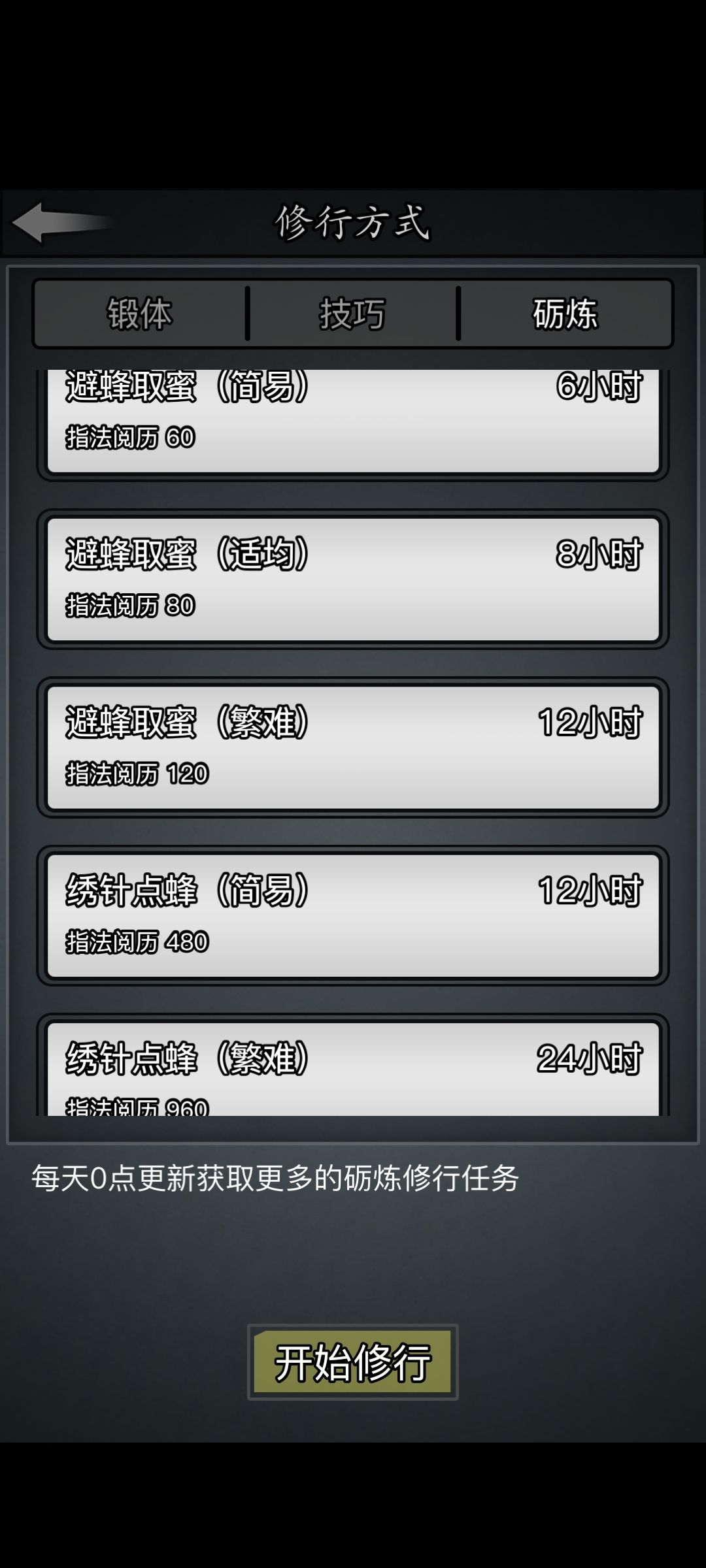Tap 指法阅历 80 reward label
Screen dimensions: 706x1568
point(131,606)
